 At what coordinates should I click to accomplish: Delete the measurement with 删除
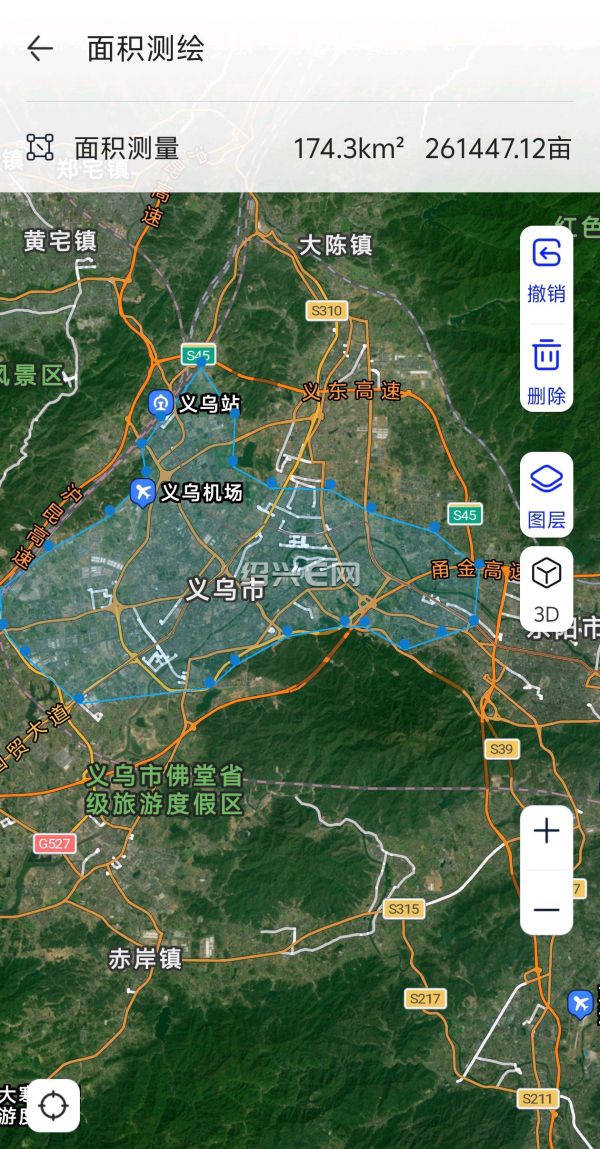click(547, 371)
